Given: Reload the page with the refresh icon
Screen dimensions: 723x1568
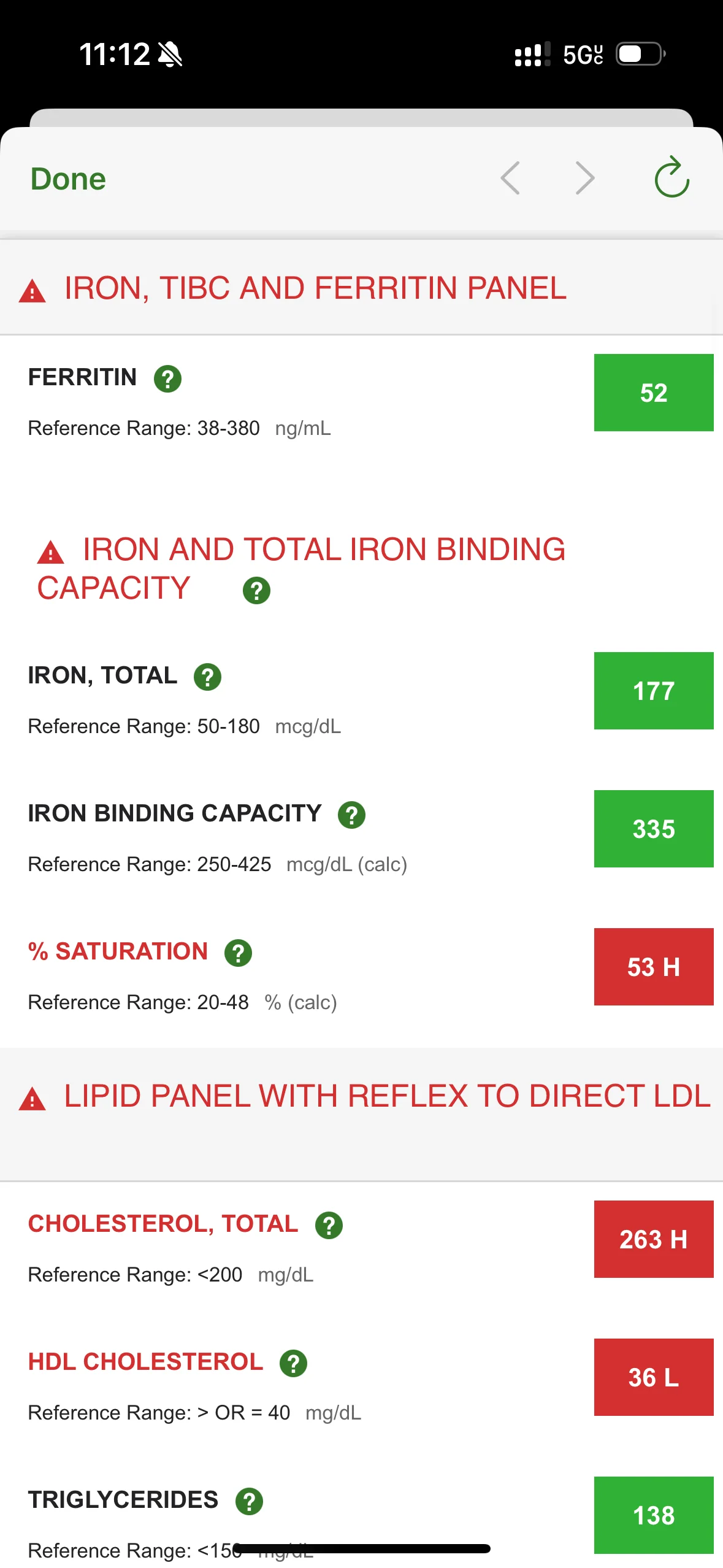Looking at the screenshot, I should click(672, 177).
